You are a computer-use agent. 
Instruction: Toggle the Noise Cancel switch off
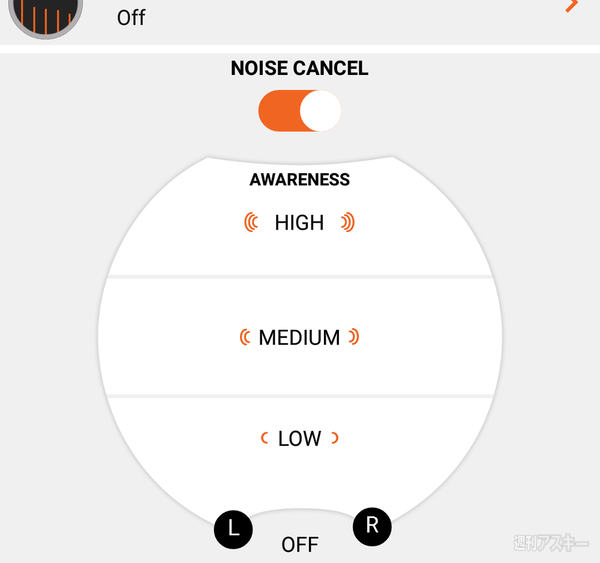coord(299,111)
